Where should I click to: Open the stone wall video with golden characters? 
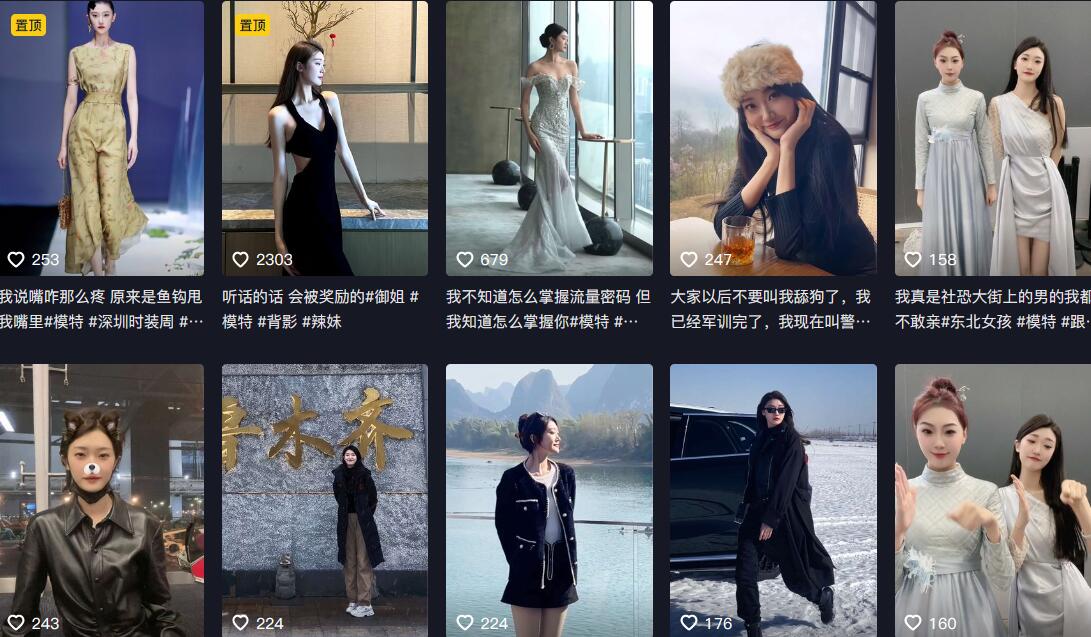tap(324, 500)
